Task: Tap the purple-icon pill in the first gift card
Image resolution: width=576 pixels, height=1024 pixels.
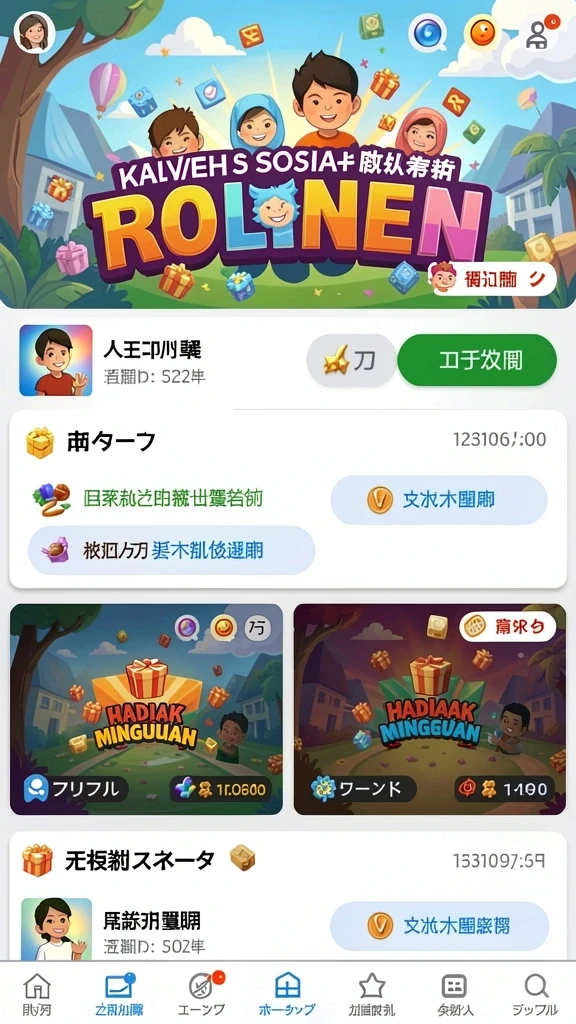Action: tap(172, 550)
